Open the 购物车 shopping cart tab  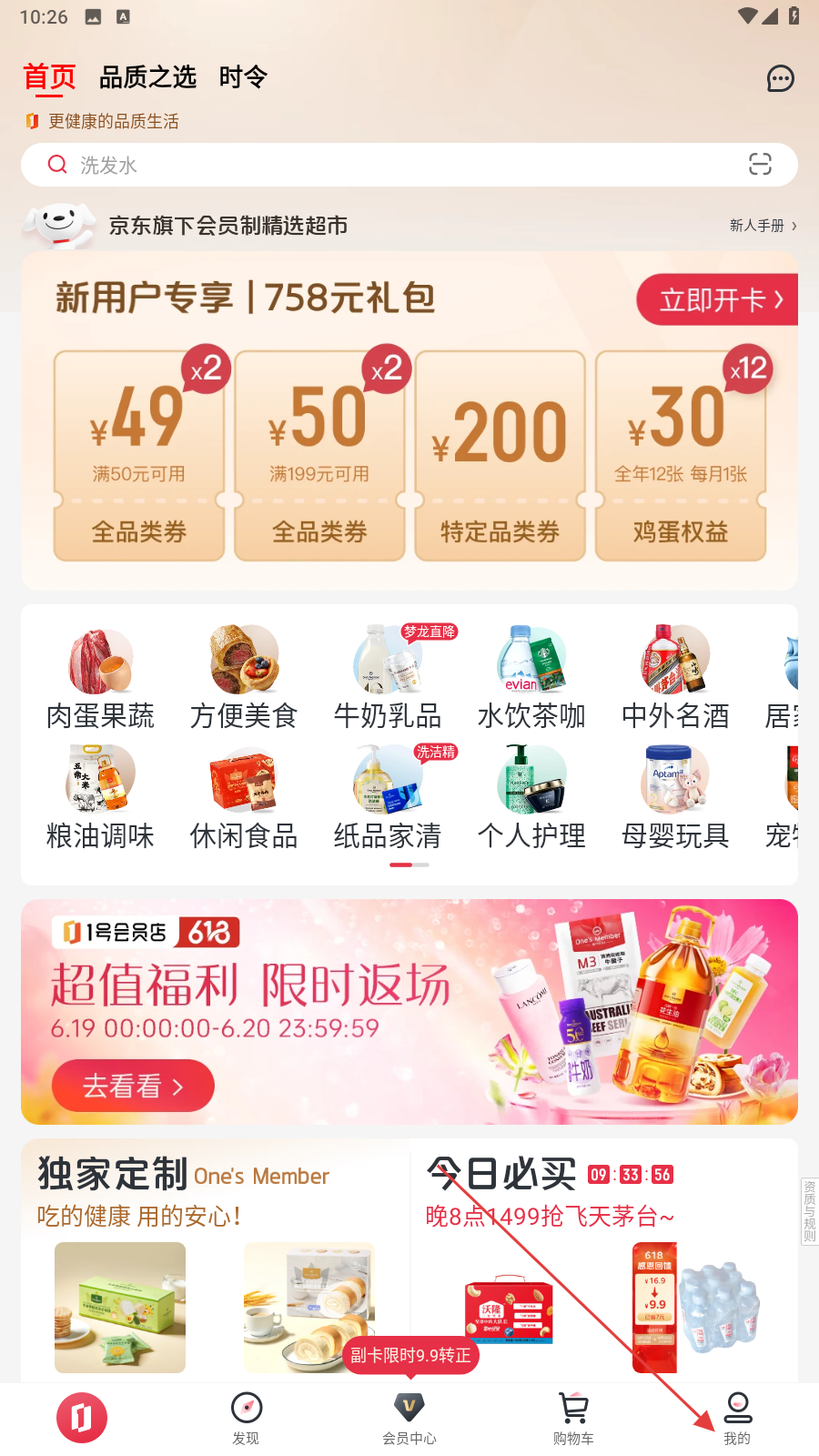pyautogui.click(x=573, y=1418)
